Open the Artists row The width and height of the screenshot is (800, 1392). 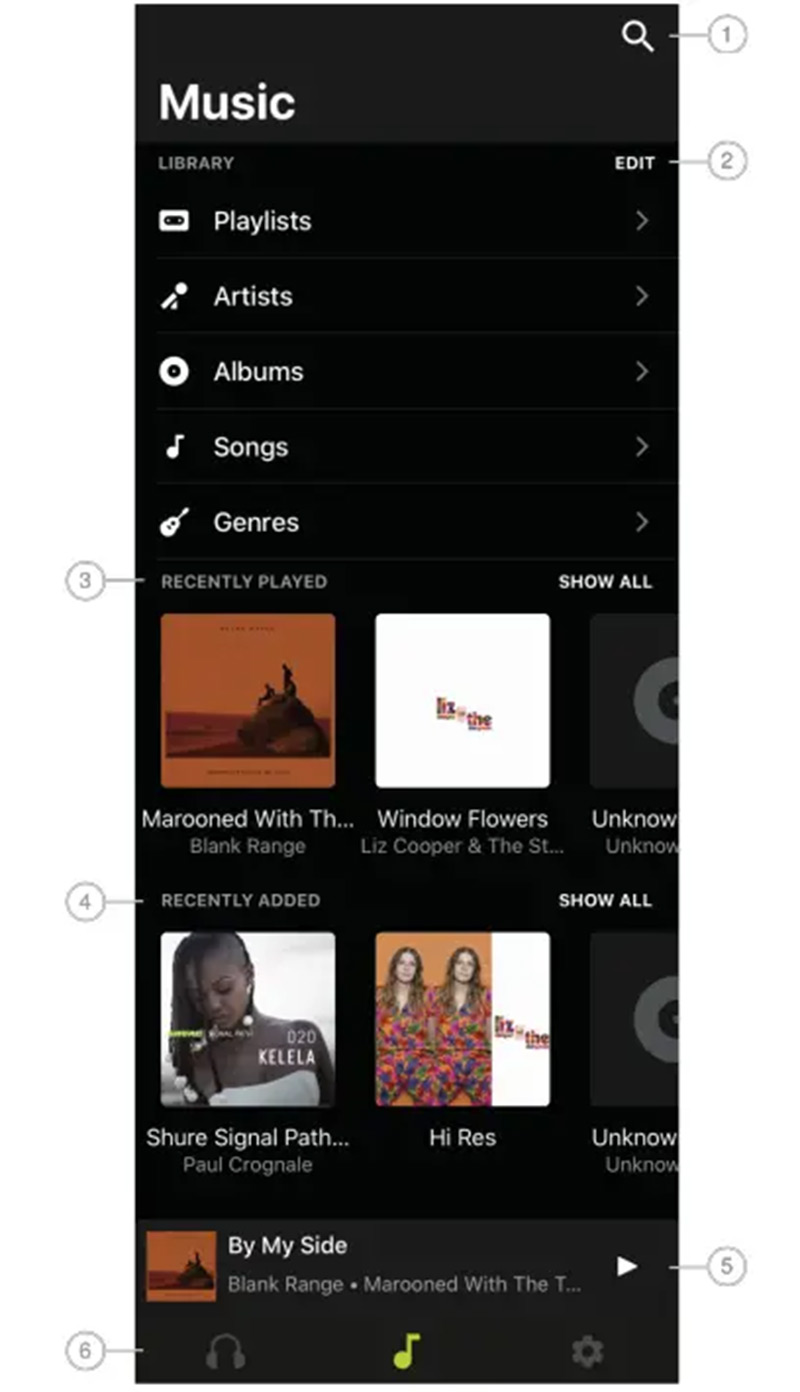click(x=406, y=296)
